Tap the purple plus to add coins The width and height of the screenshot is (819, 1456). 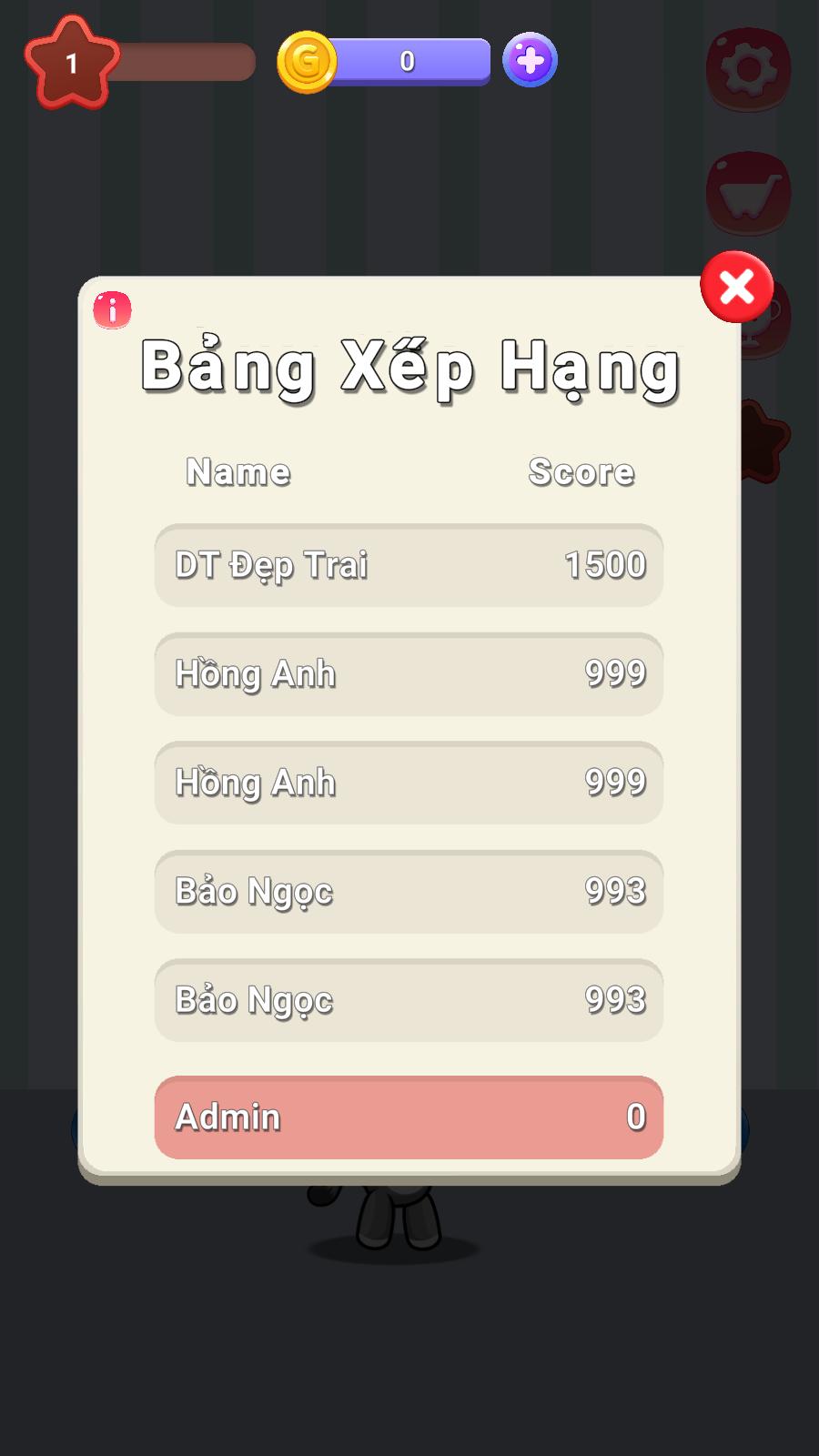[530, 61]
